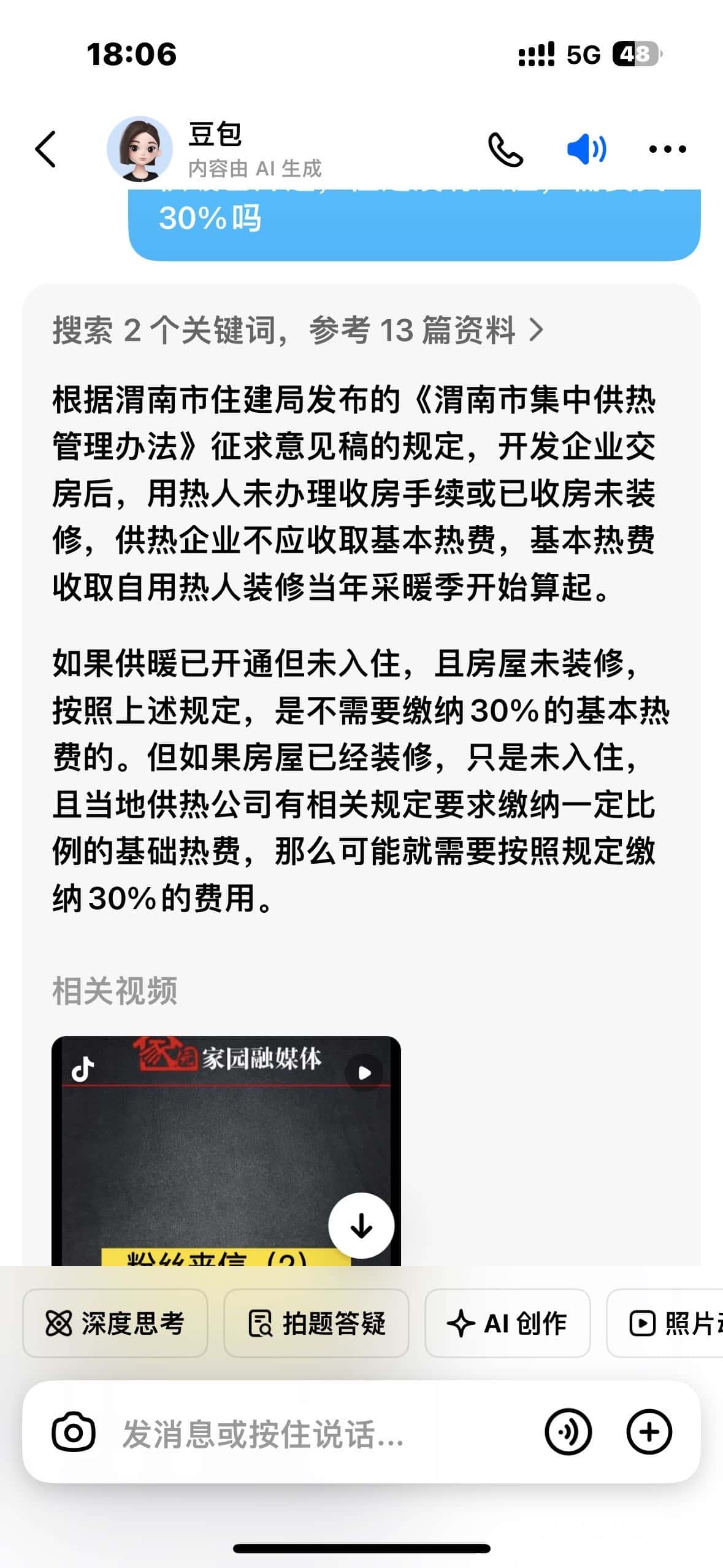Open 豆包's profile avatar
This screenshot has height=1568, width=723.
point(140,149)
